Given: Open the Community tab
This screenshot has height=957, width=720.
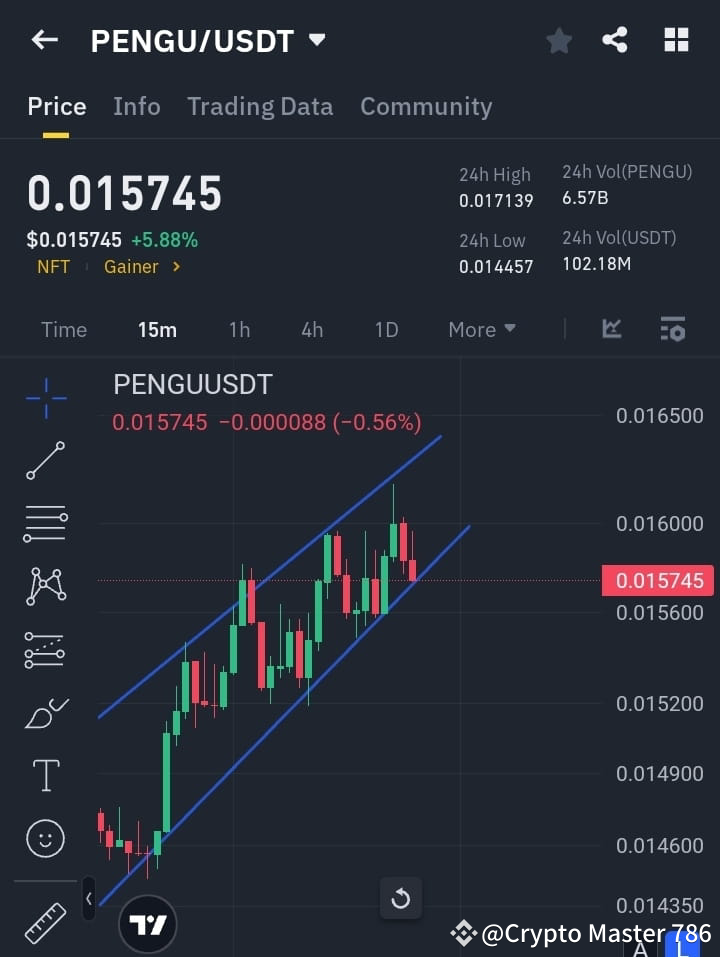Looking at the screenshot, I should point(426,106).
